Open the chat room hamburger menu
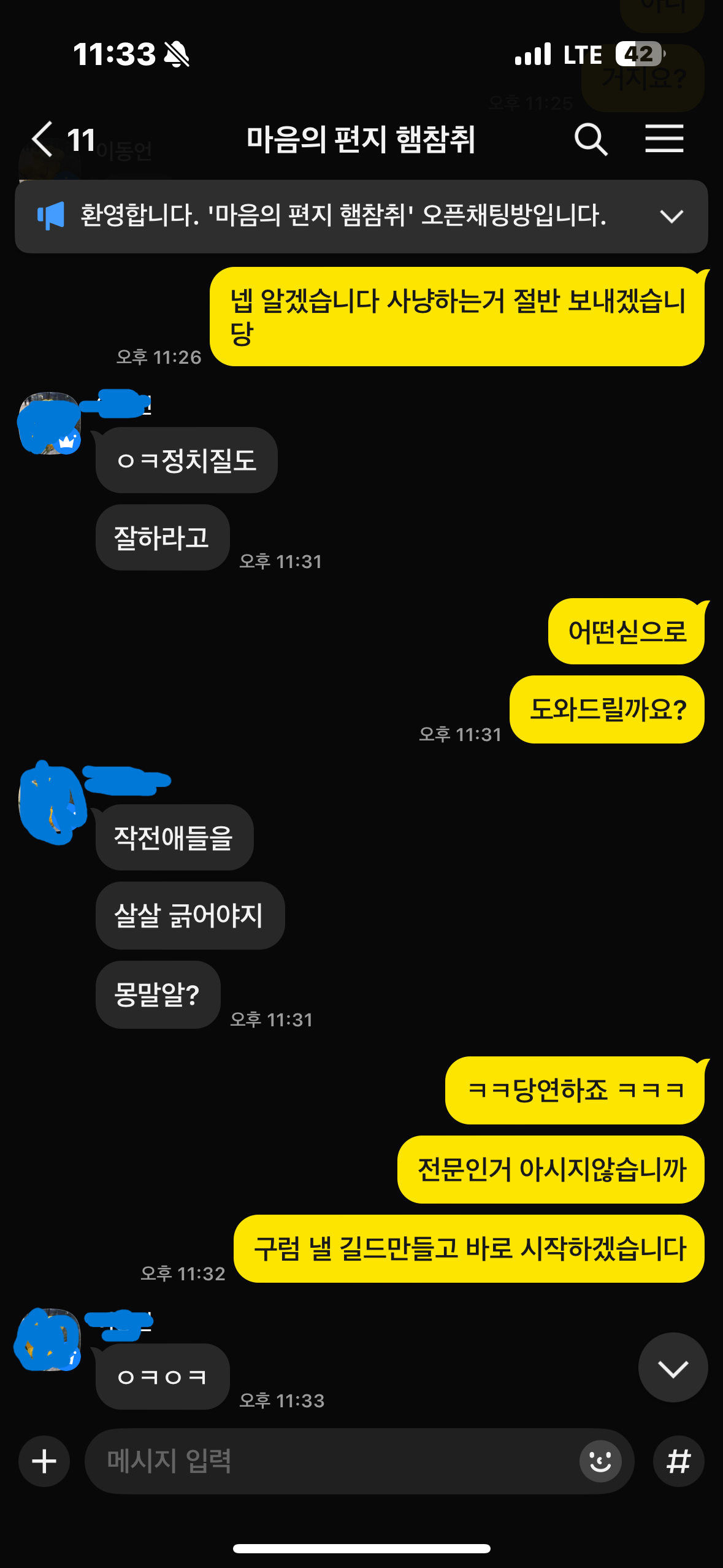Screen dimensions: 723x1568 (x=664, y=139)
